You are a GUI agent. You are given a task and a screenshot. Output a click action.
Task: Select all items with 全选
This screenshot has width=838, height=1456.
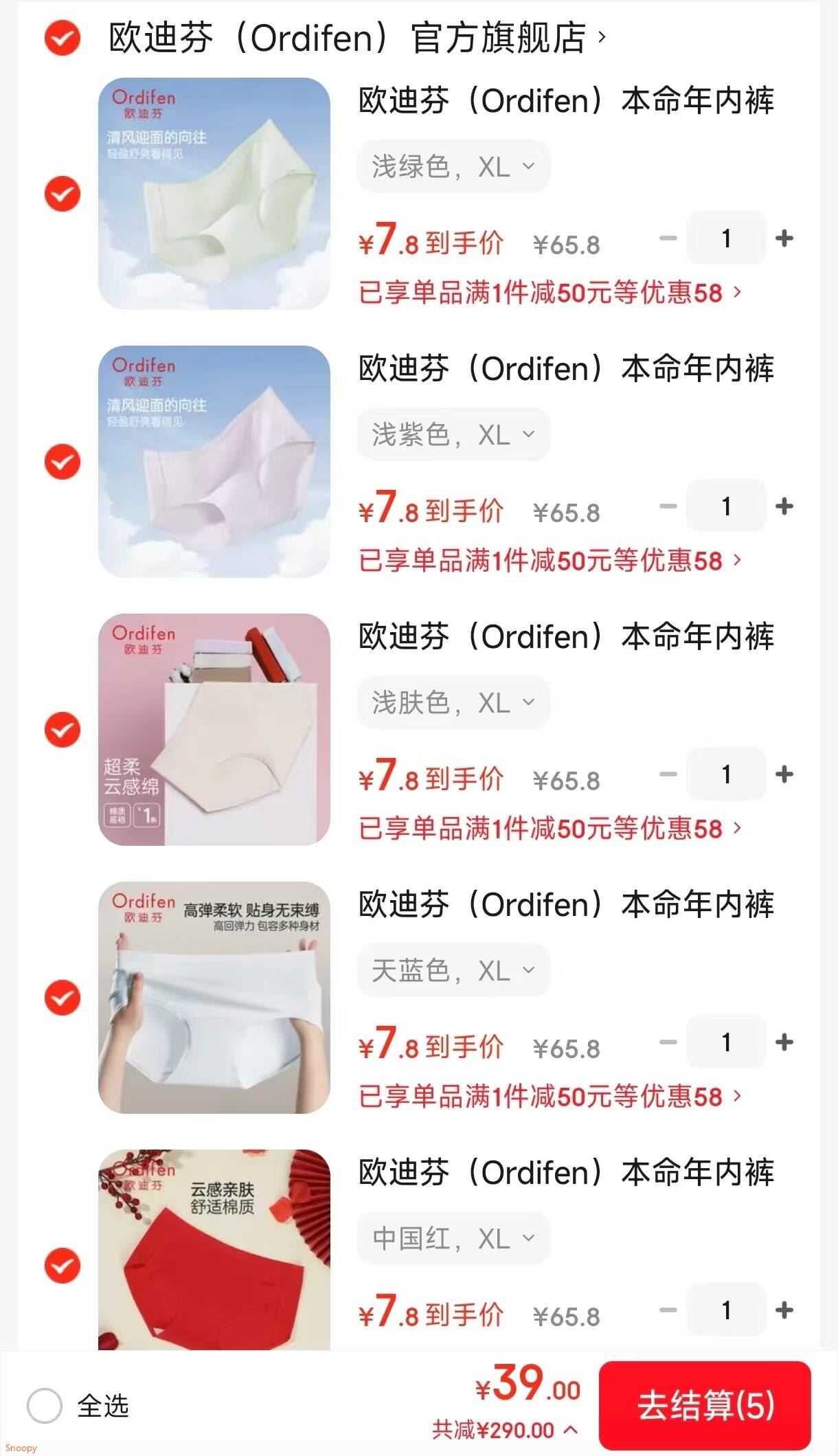click(45, 1406)
